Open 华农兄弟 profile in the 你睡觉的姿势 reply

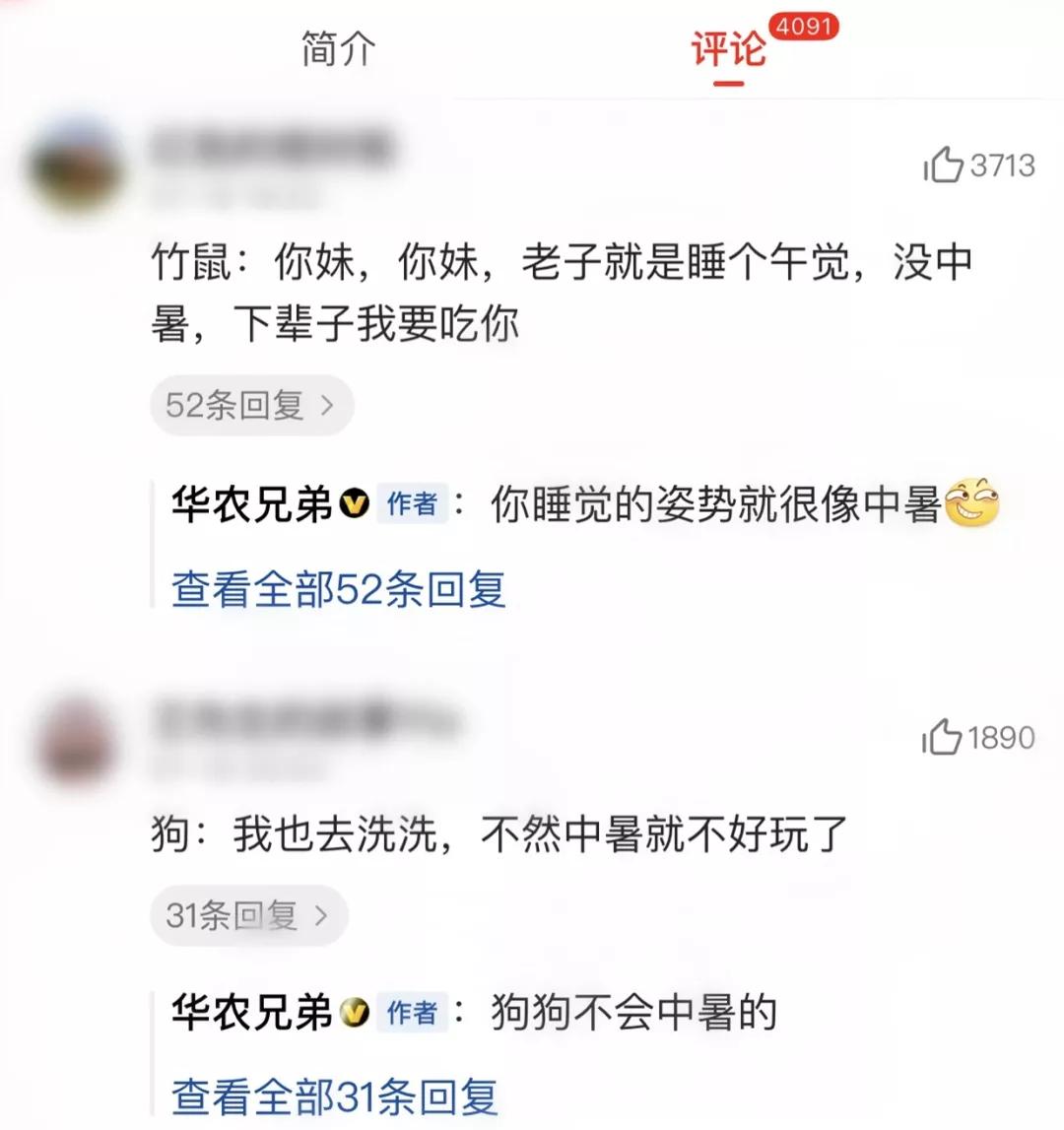251,503
